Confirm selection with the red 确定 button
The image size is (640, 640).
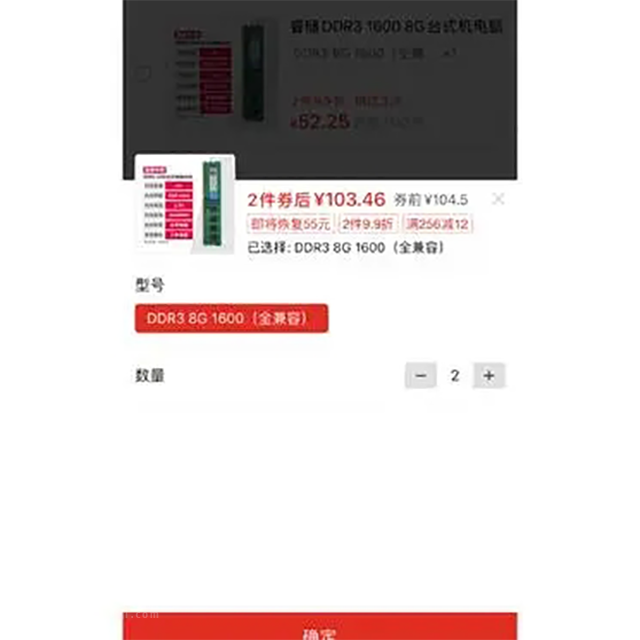pyautogui.click(x=320, y=628)
